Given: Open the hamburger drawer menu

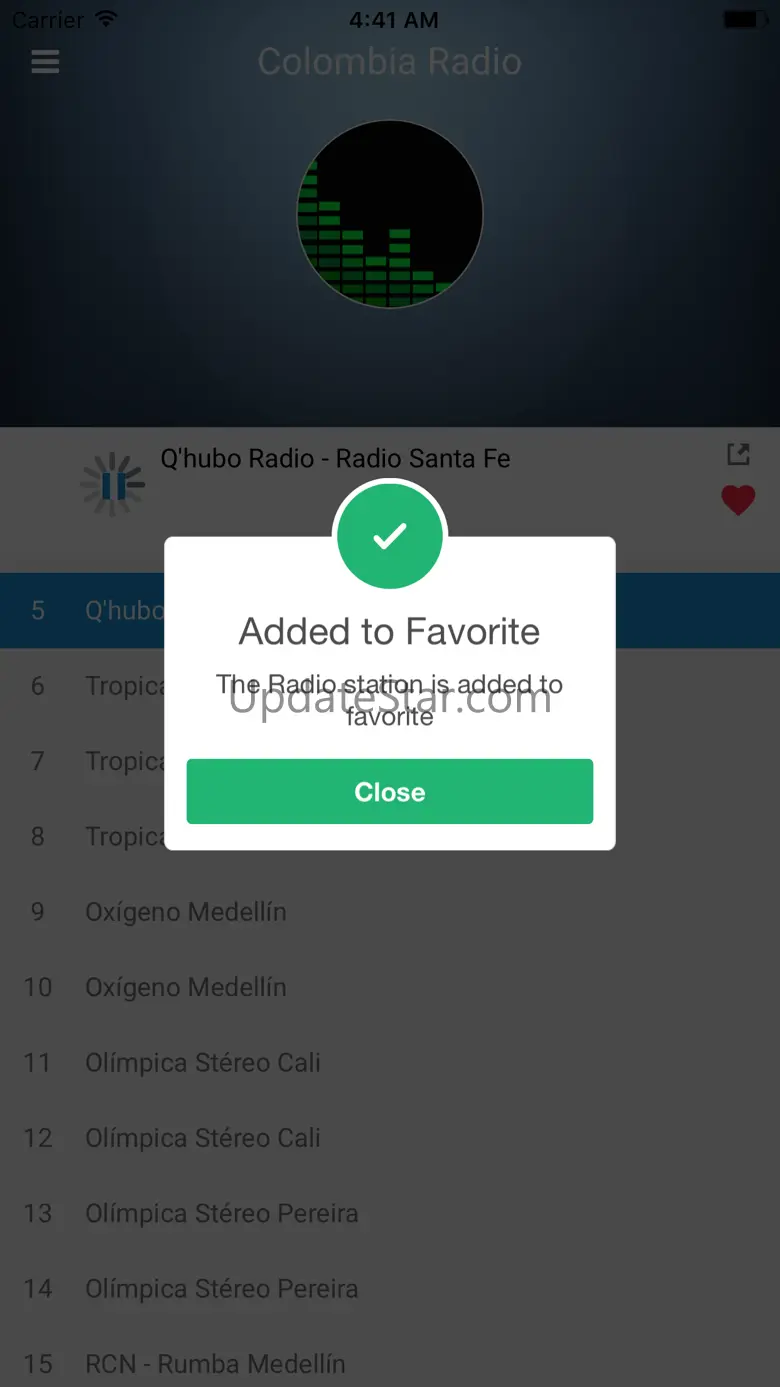Looking at the screenshot, I should coord(45,62).
